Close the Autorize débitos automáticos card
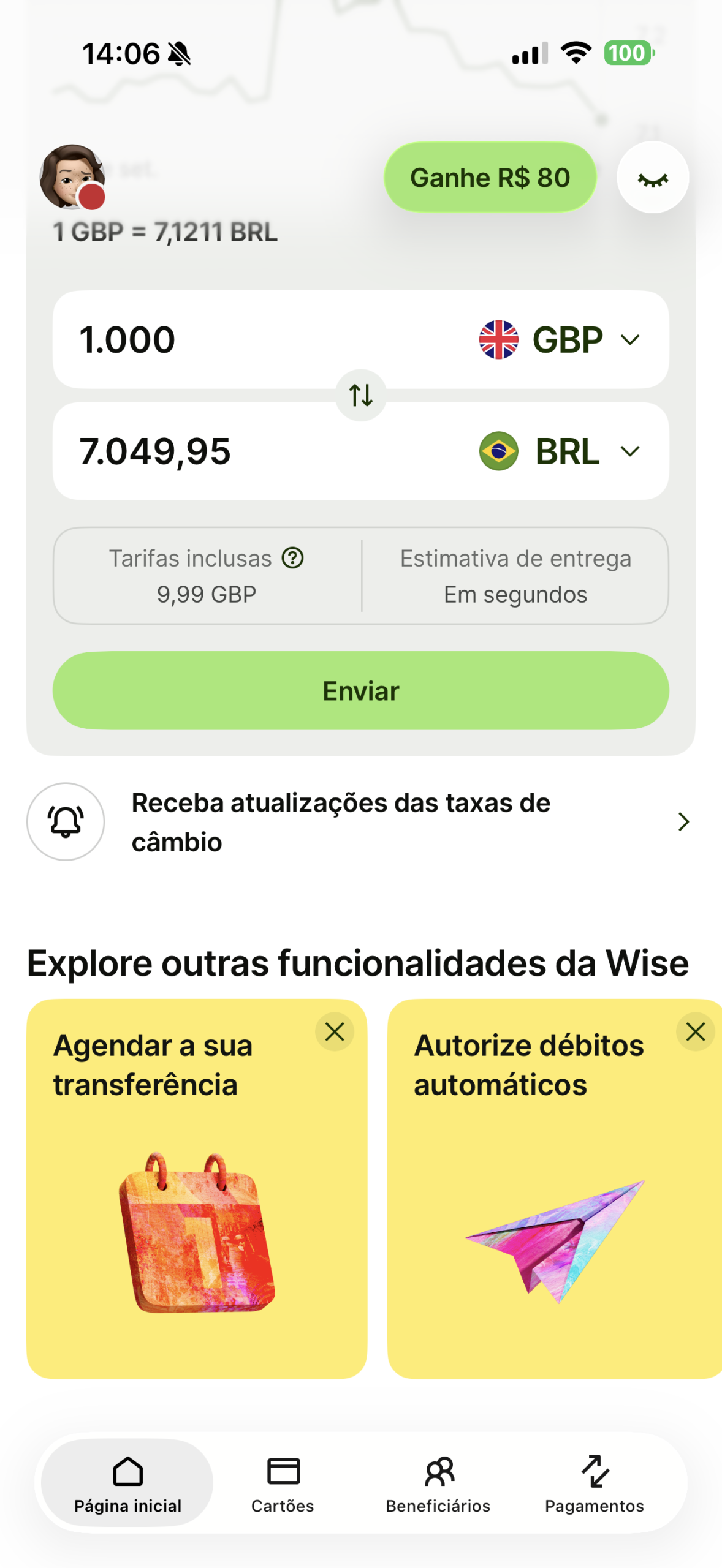The image size is (722, 1568). (x=696, y=1032)
